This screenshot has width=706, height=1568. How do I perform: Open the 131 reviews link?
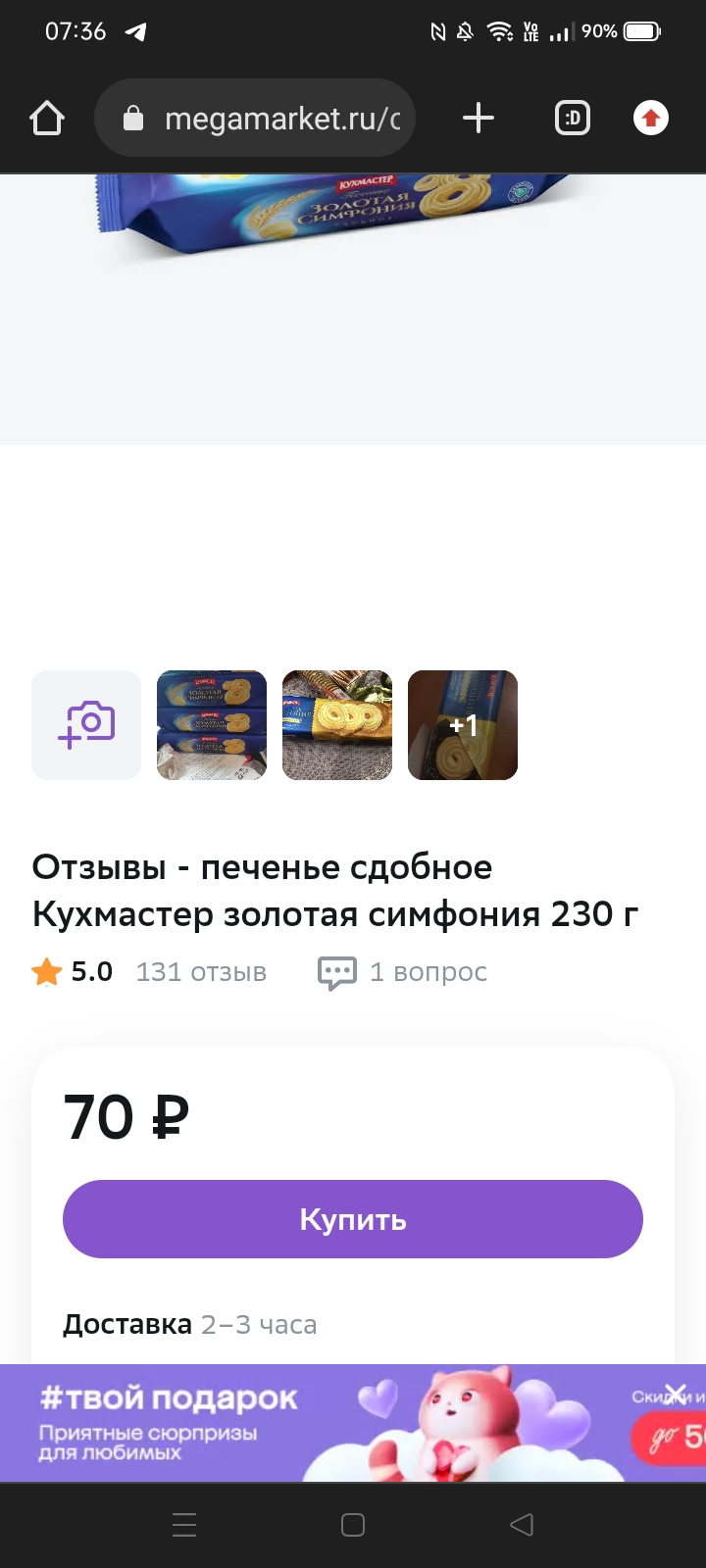click(201, 972)
